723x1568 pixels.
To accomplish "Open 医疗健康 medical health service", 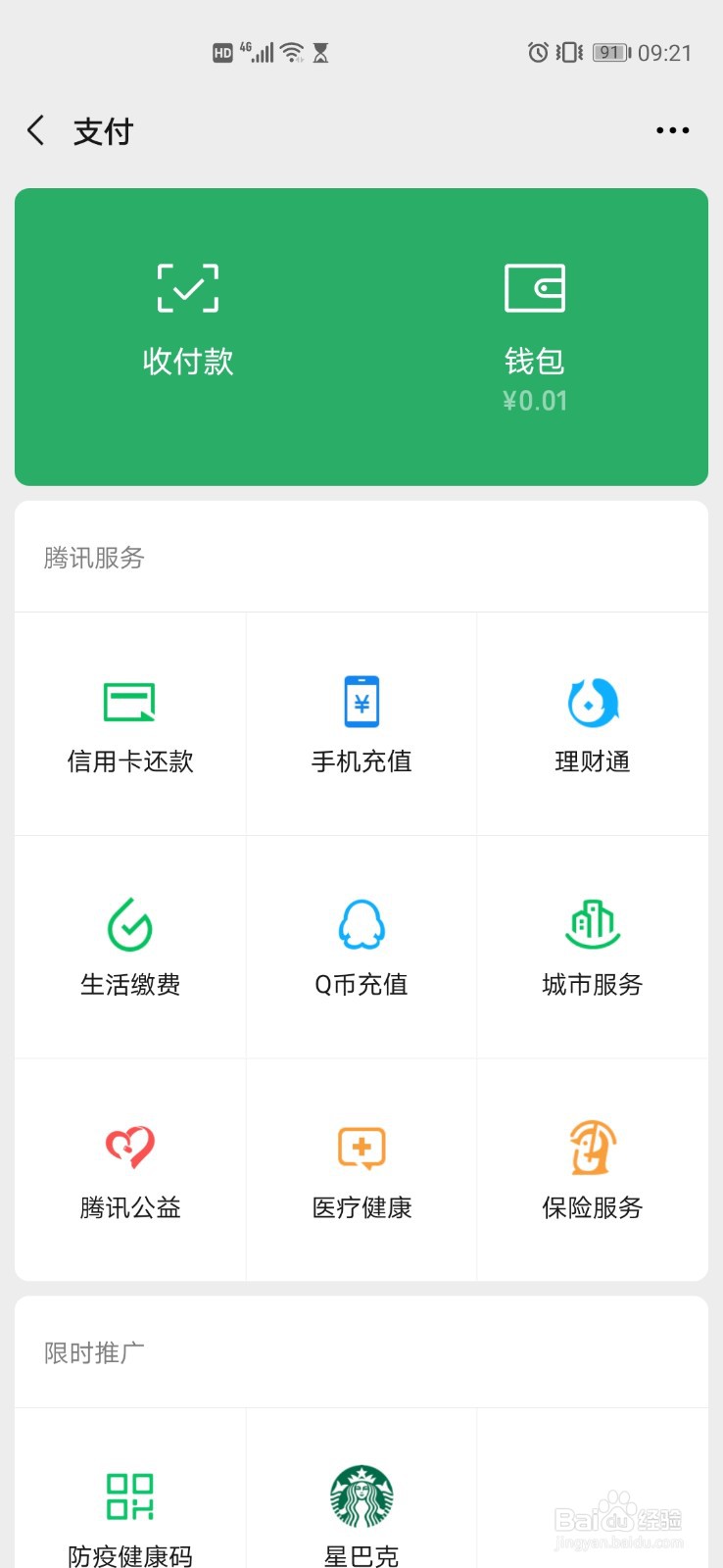I will 361,1171.
